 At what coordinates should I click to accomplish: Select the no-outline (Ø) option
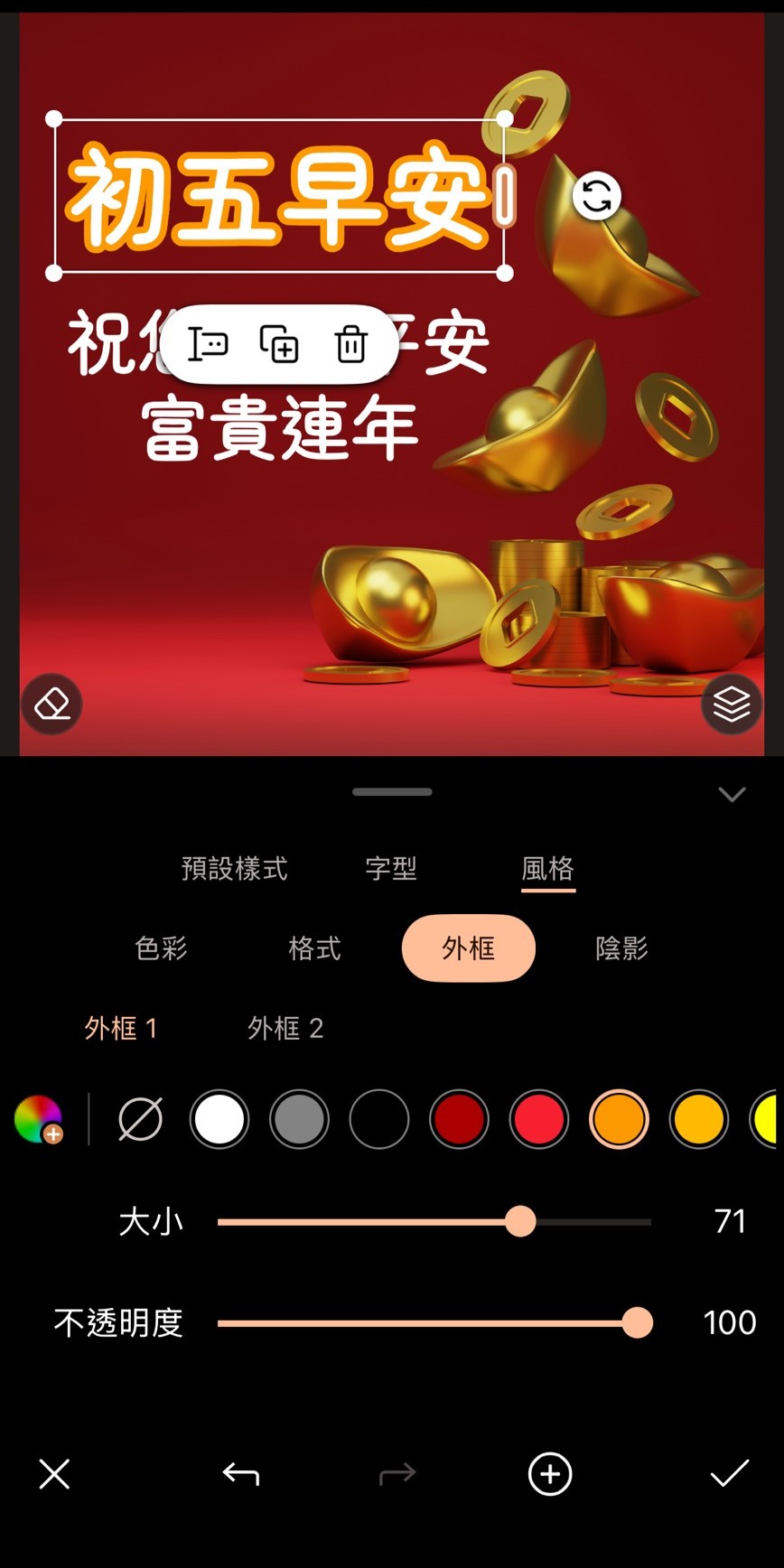[139, 1120]
